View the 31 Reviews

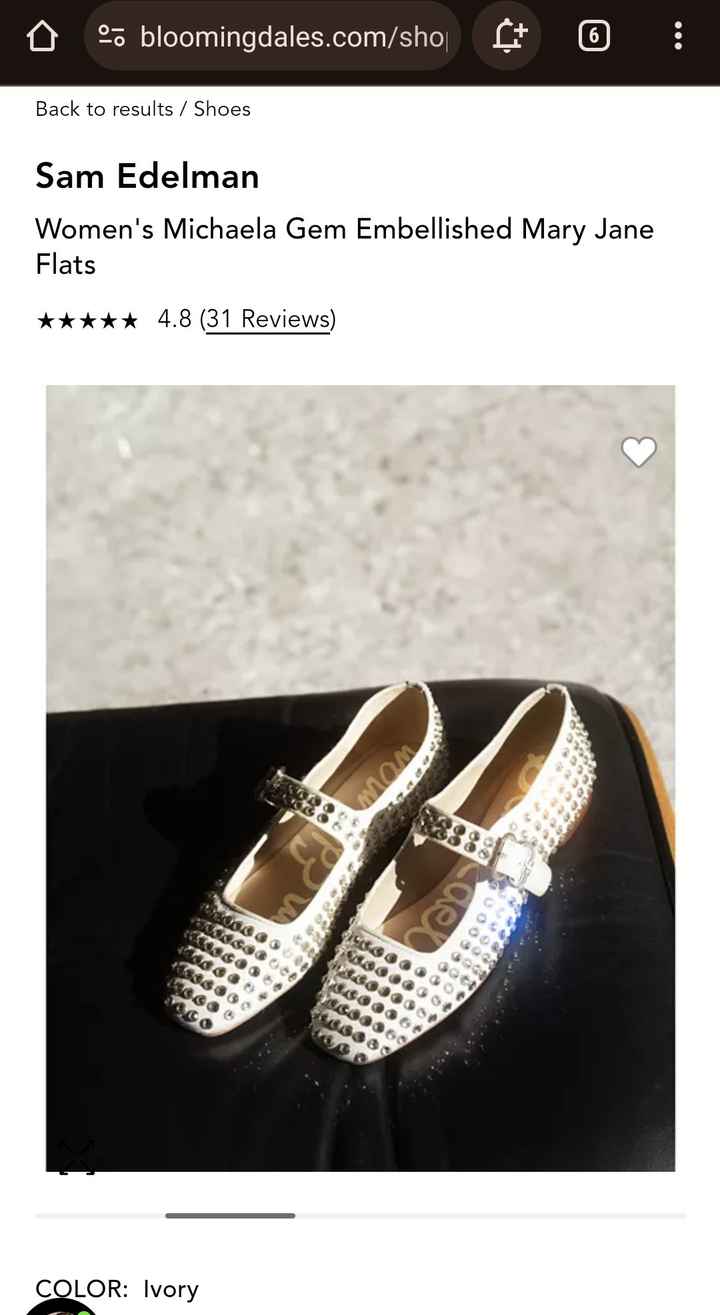[x=268, y=319]
